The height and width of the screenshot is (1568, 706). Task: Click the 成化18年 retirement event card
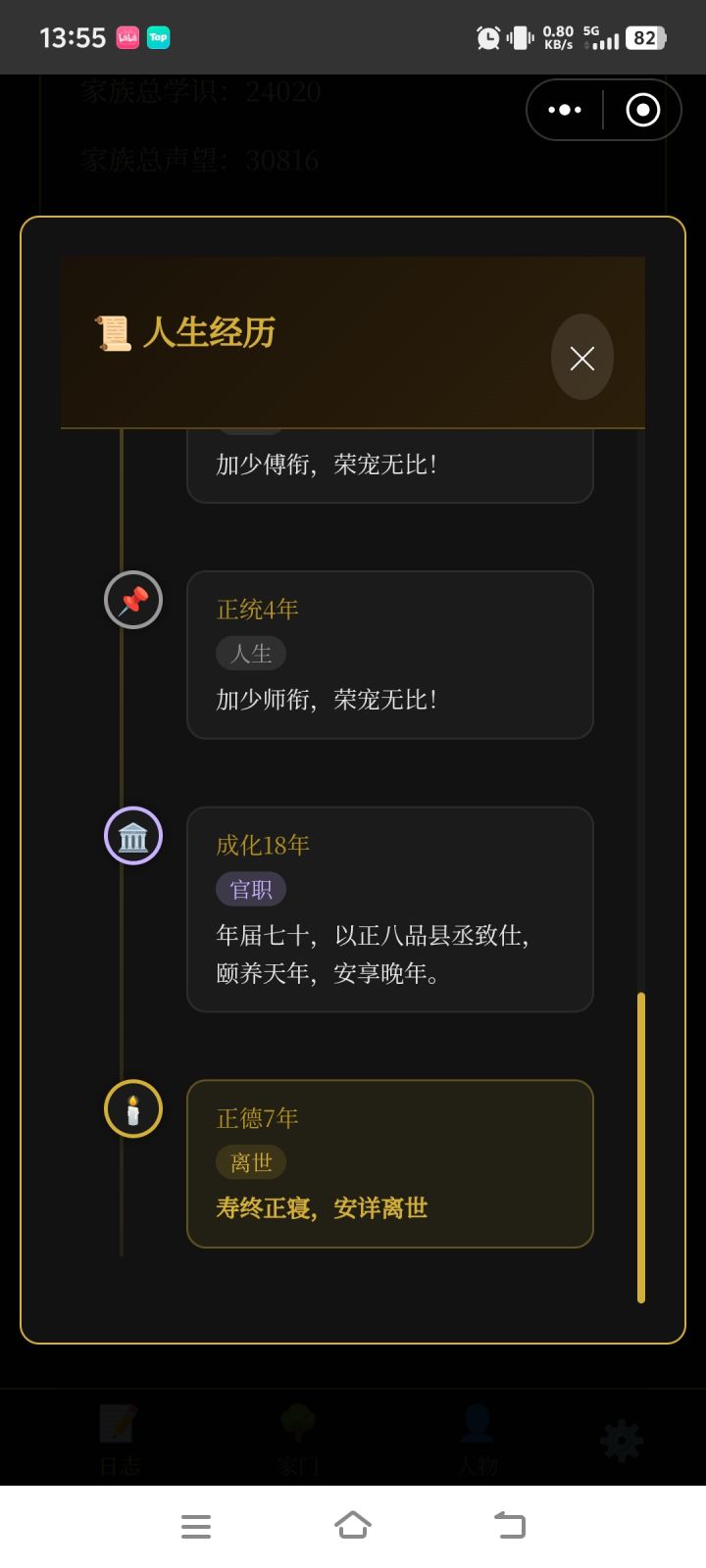[389, 909]
